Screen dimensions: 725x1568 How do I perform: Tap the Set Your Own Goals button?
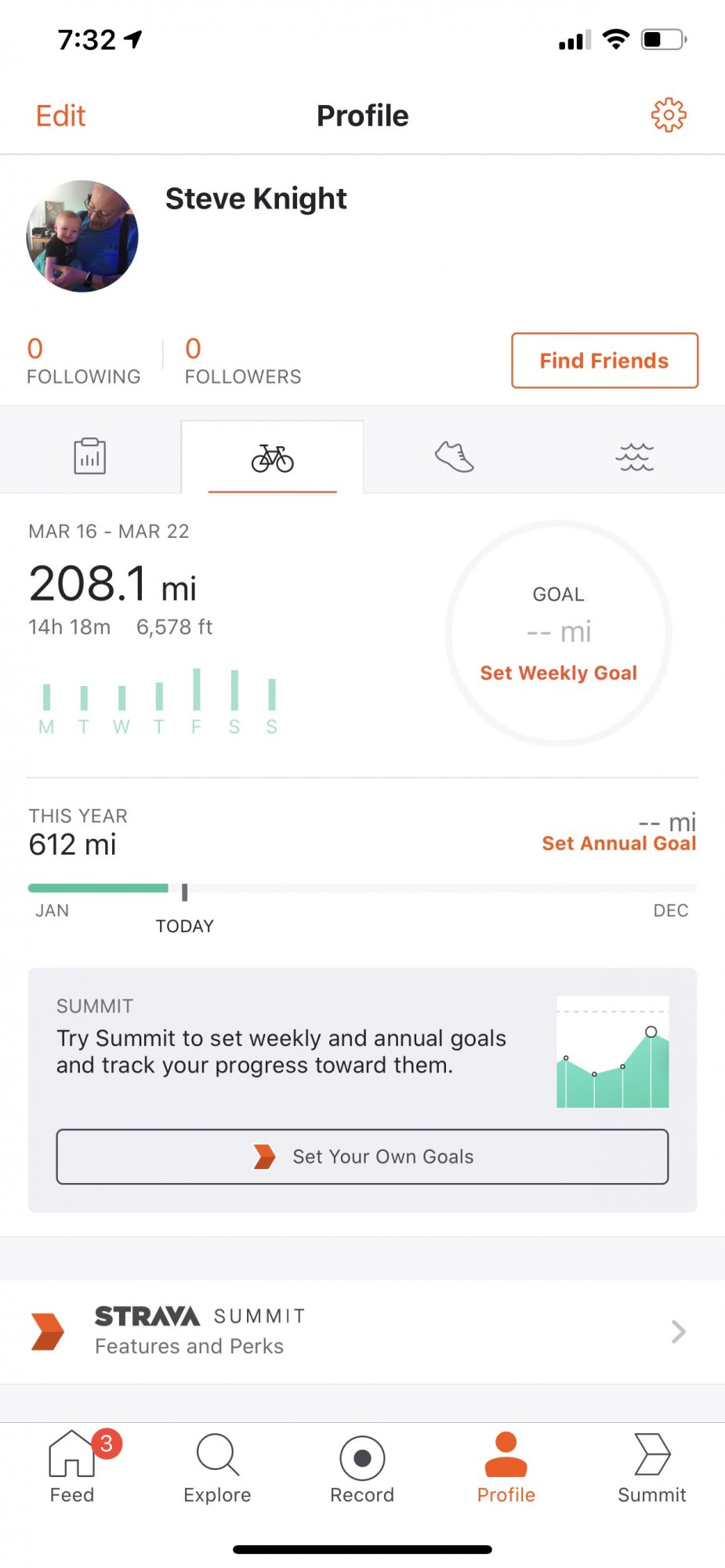[x=362, y=1156]
